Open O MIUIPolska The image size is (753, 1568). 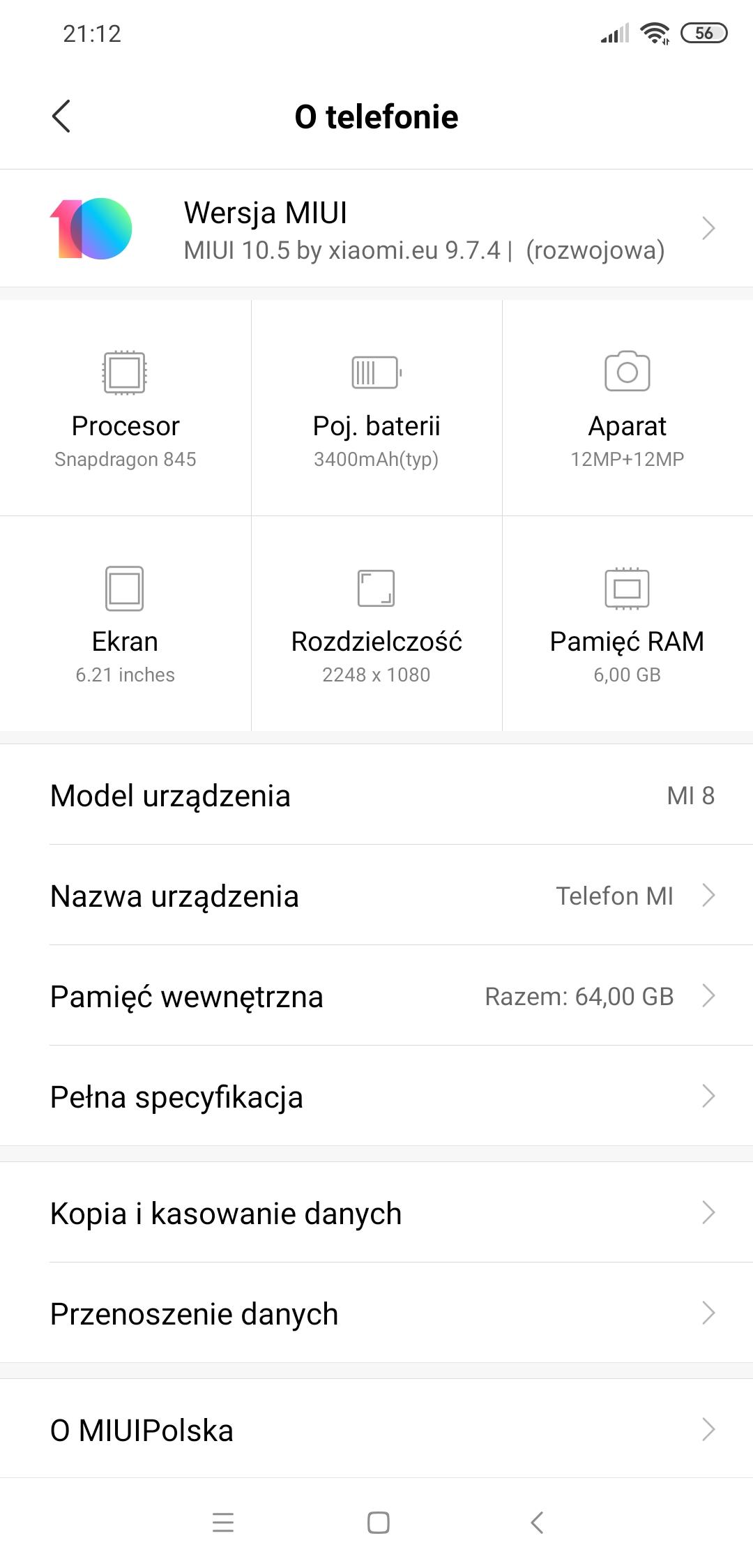pyautogui.click(x=376, y=1430)
